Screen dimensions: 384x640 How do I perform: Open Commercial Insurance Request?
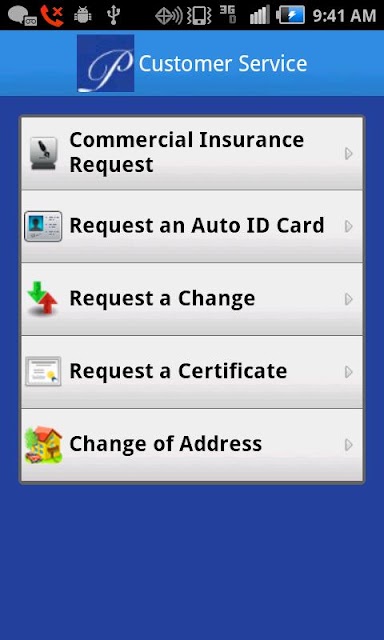(x=192, y=153)
